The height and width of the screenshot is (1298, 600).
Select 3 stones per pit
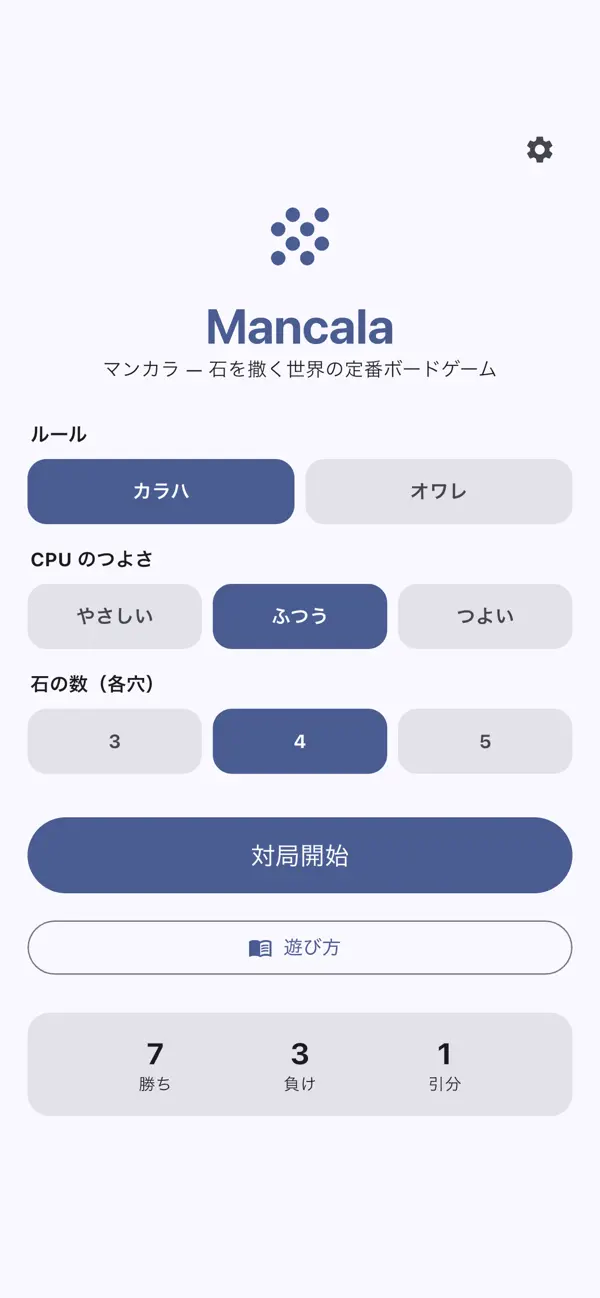coord(115,741)
